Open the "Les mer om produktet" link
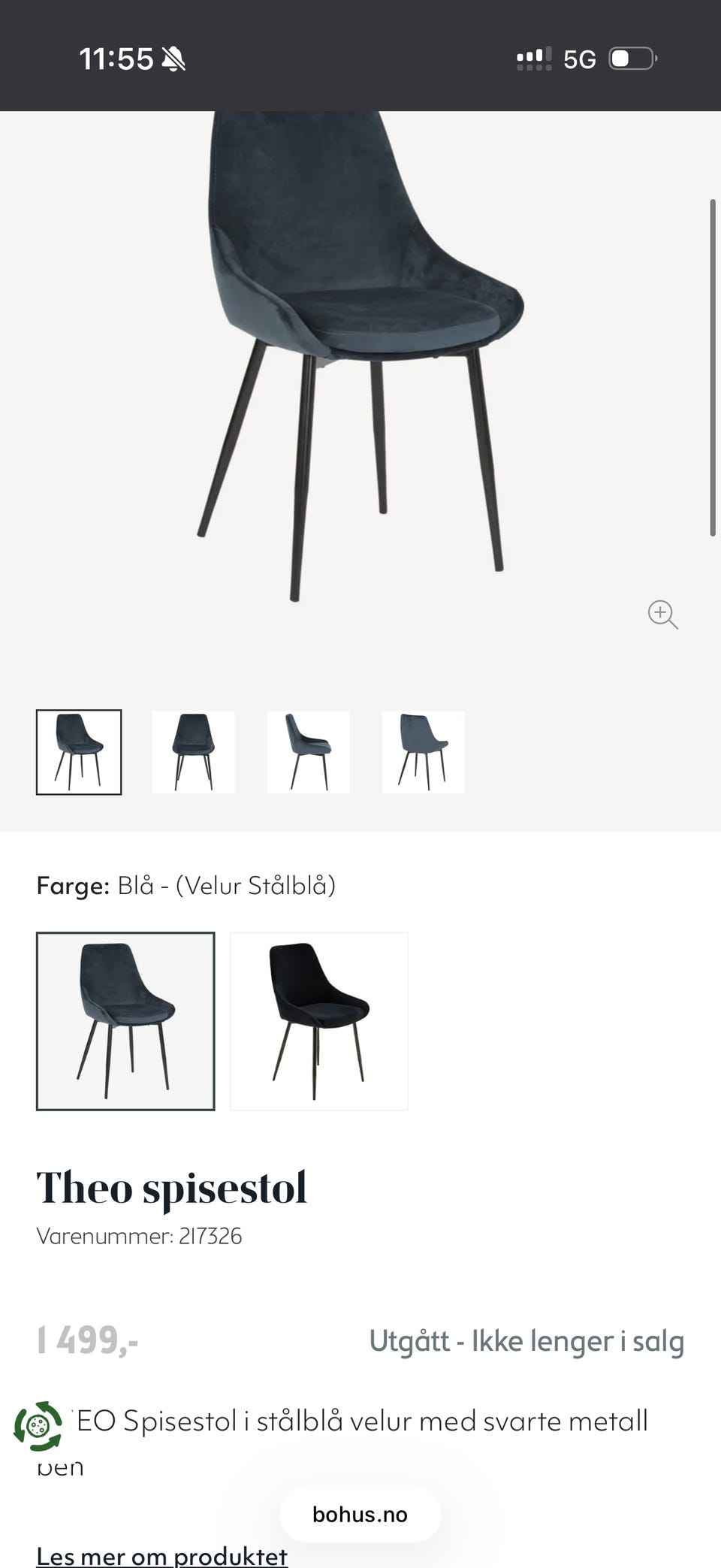Screen dimensions: 721x1568 (162, 1555)
